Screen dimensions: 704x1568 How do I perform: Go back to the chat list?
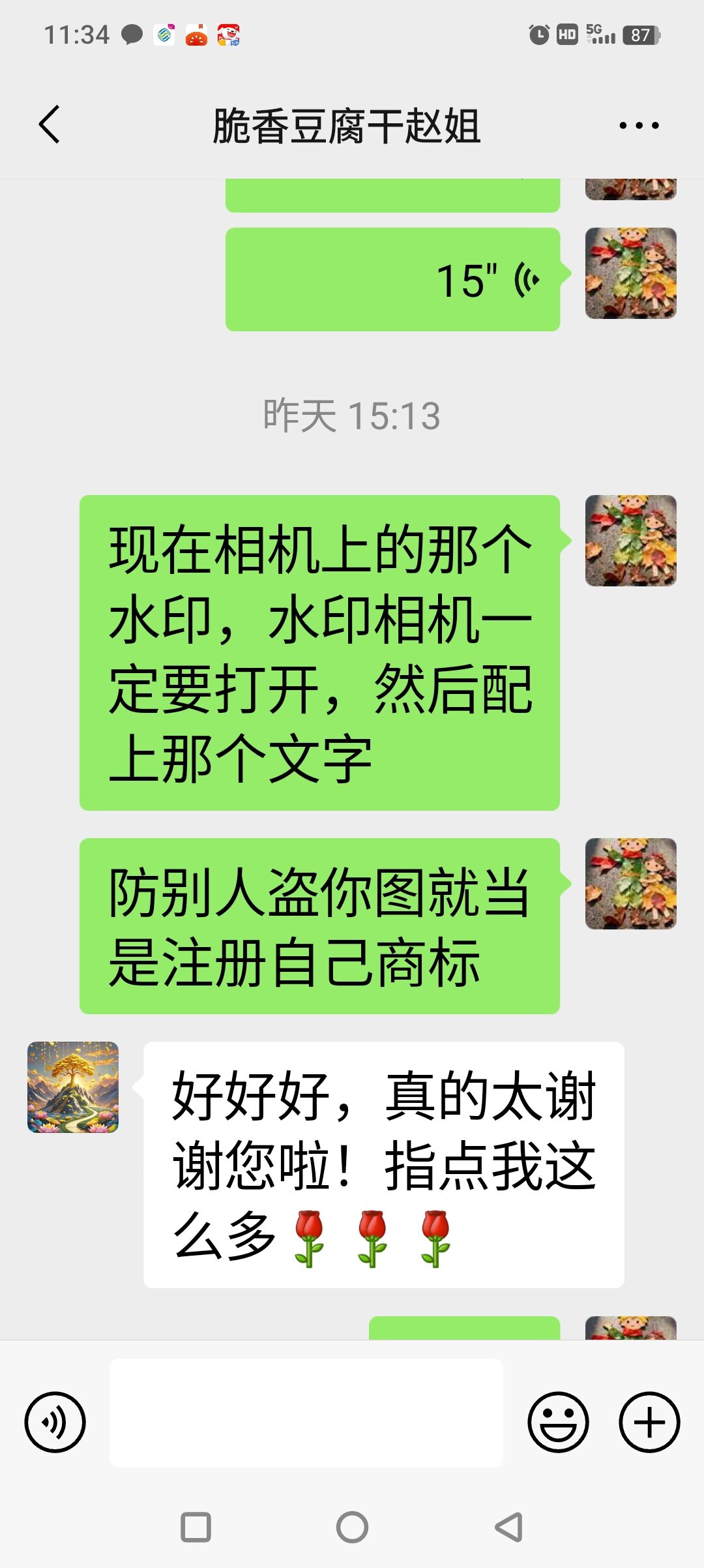click(50, 125)
